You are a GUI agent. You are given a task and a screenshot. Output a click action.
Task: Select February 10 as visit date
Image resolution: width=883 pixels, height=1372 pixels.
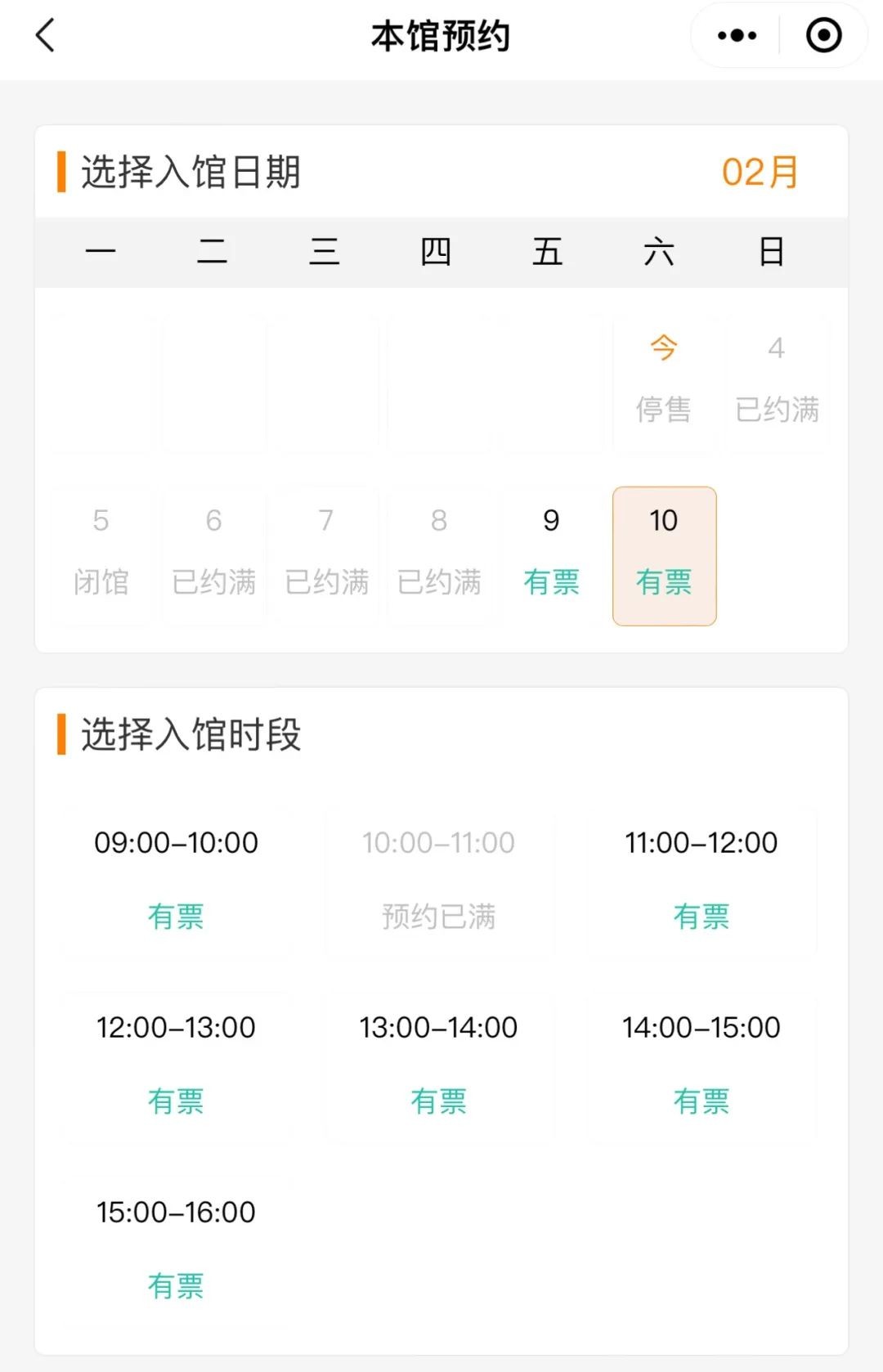(664, 555)
